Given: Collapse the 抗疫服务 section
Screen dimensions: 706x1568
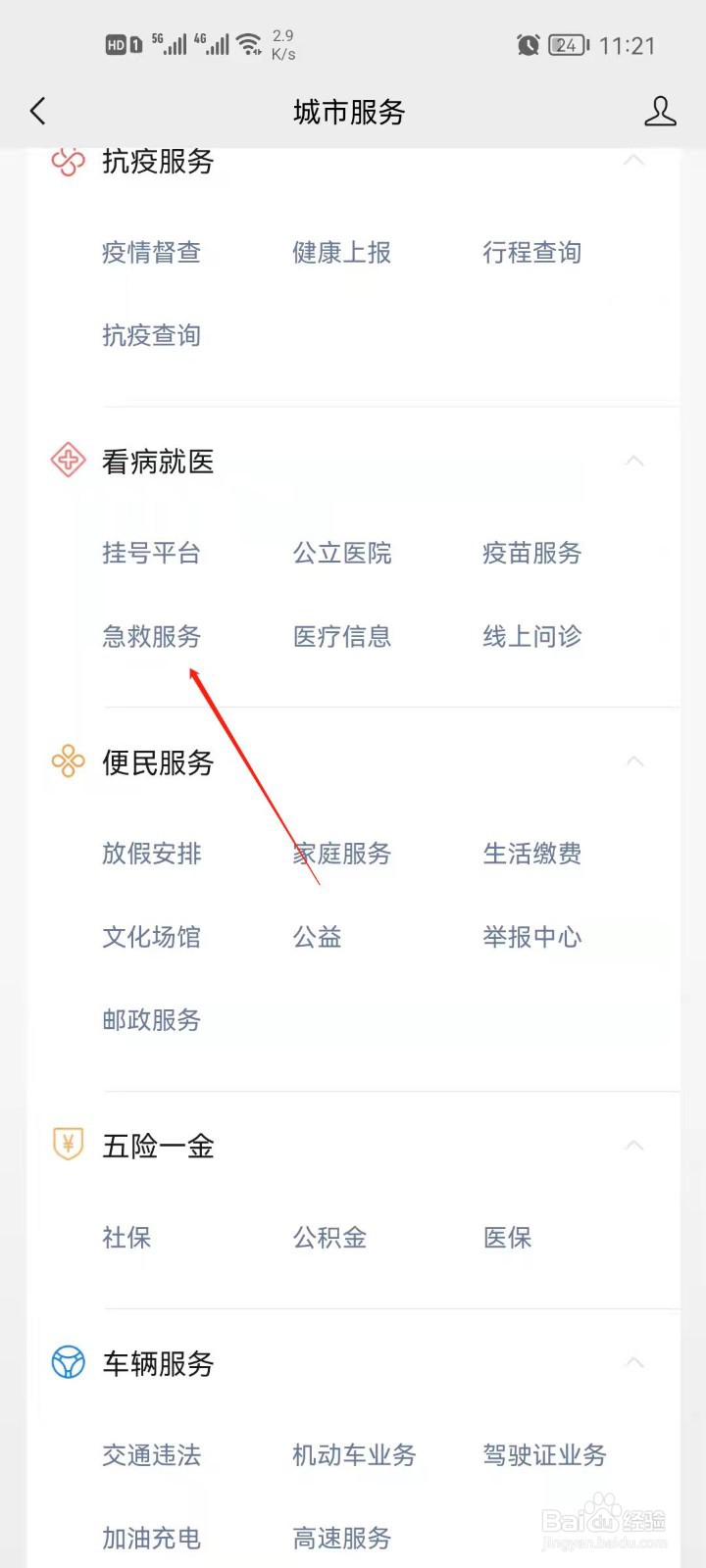Looking at the screenshot, I should tap(634, 160).
